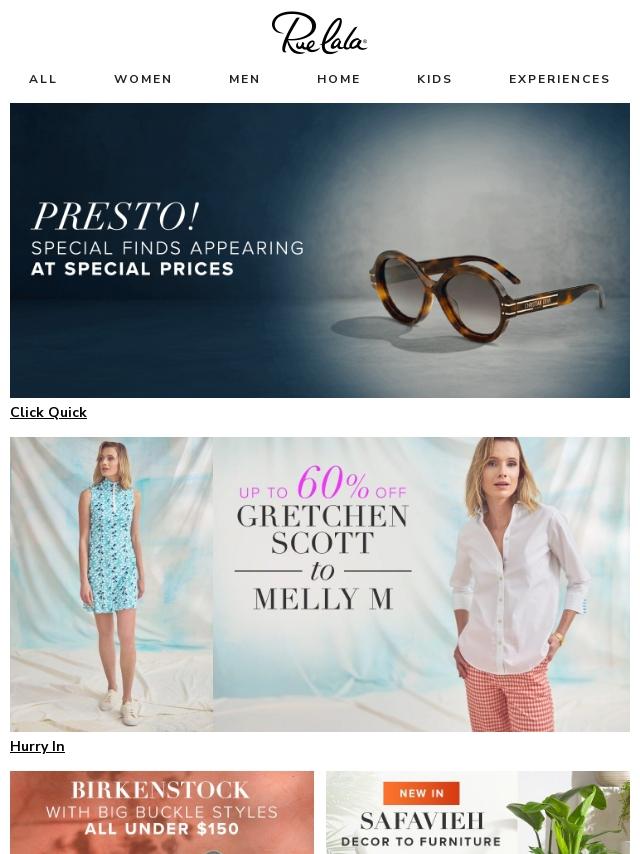The width and height of the screenshot is (640, 854).
Task: Open the Birkenstock under $150 promo
Action: tap(162, 812)
